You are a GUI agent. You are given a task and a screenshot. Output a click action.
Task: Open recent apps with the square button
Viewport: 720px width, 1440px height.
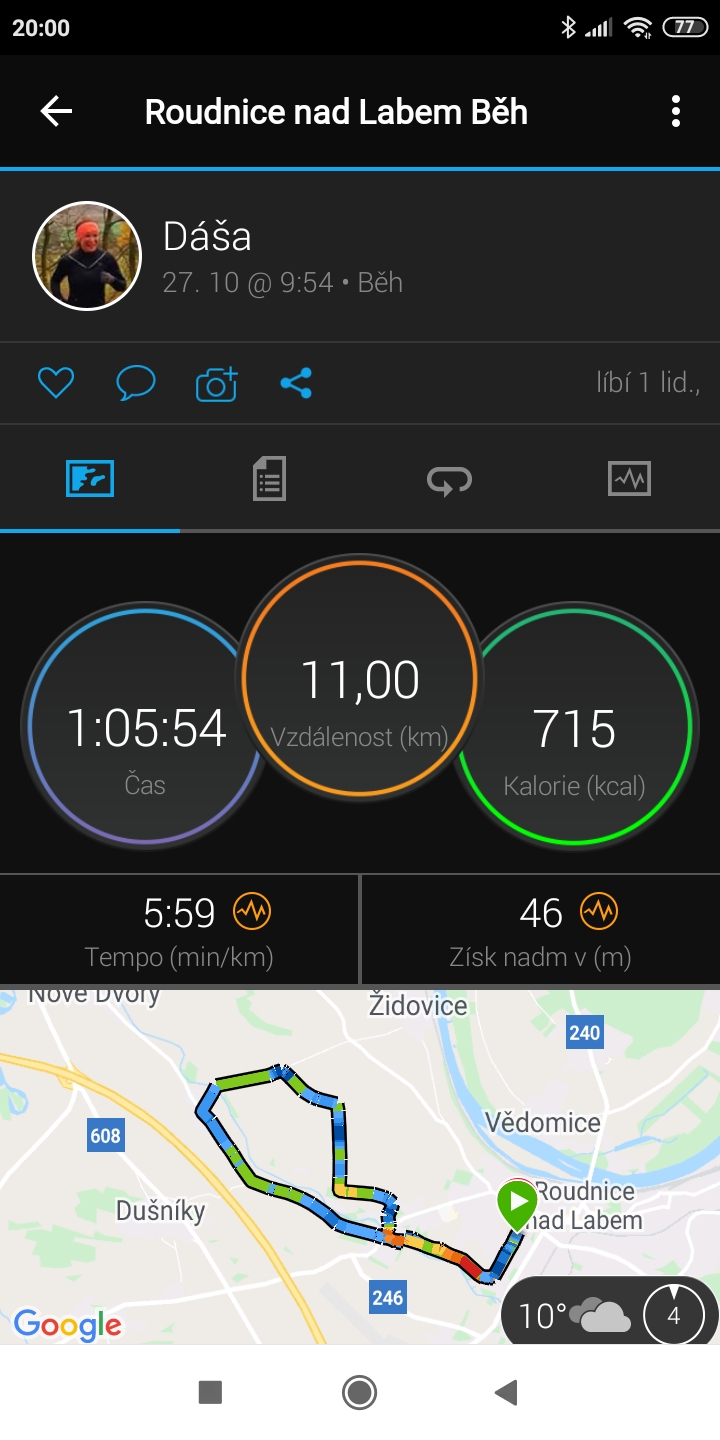click(210, 1392)
